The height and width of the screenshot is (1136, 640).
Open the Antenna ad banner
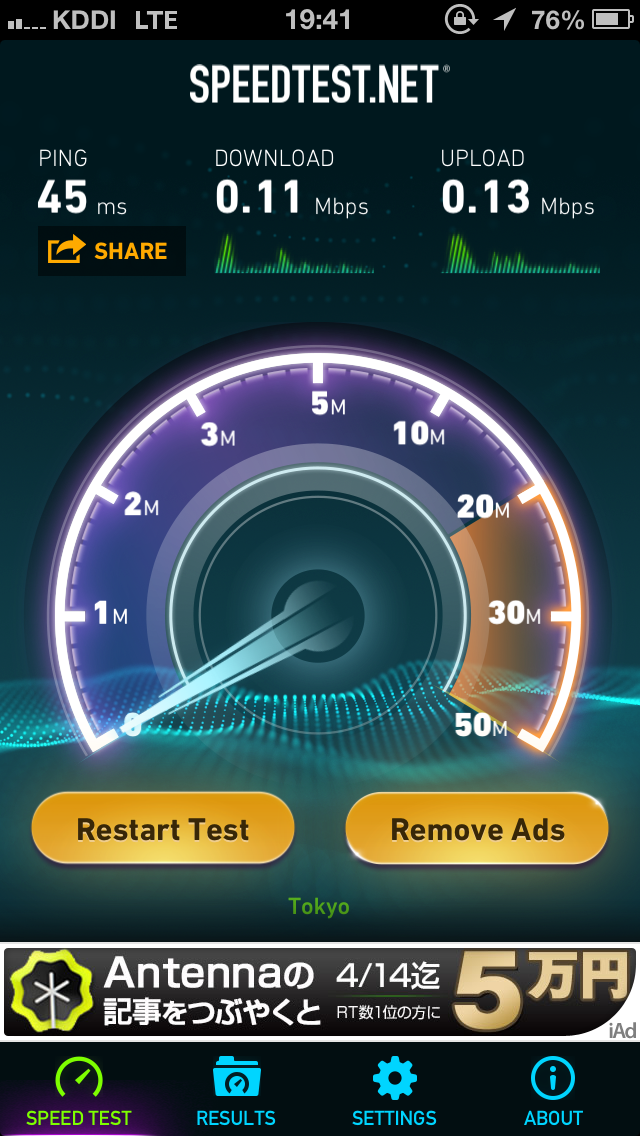tap(320, 991)
